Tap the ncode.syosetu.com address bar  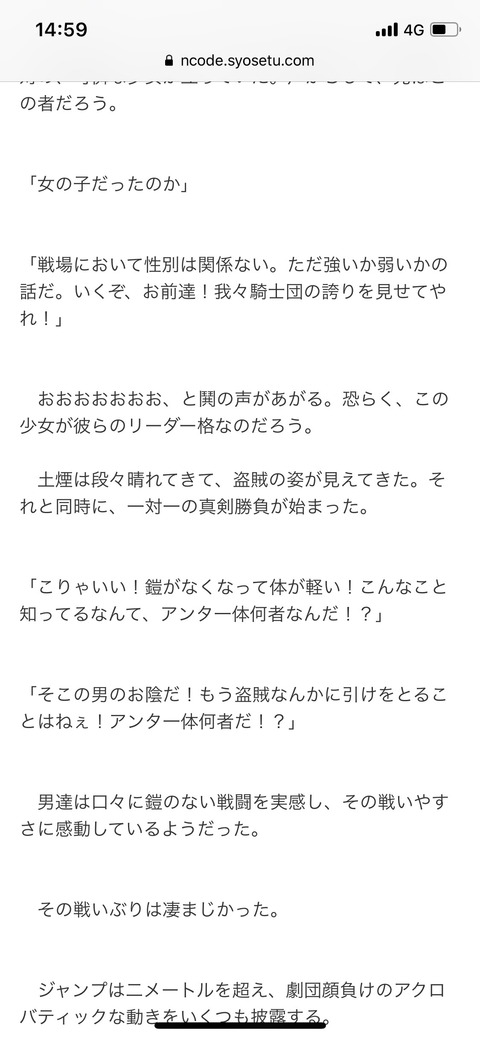[239, 61]
